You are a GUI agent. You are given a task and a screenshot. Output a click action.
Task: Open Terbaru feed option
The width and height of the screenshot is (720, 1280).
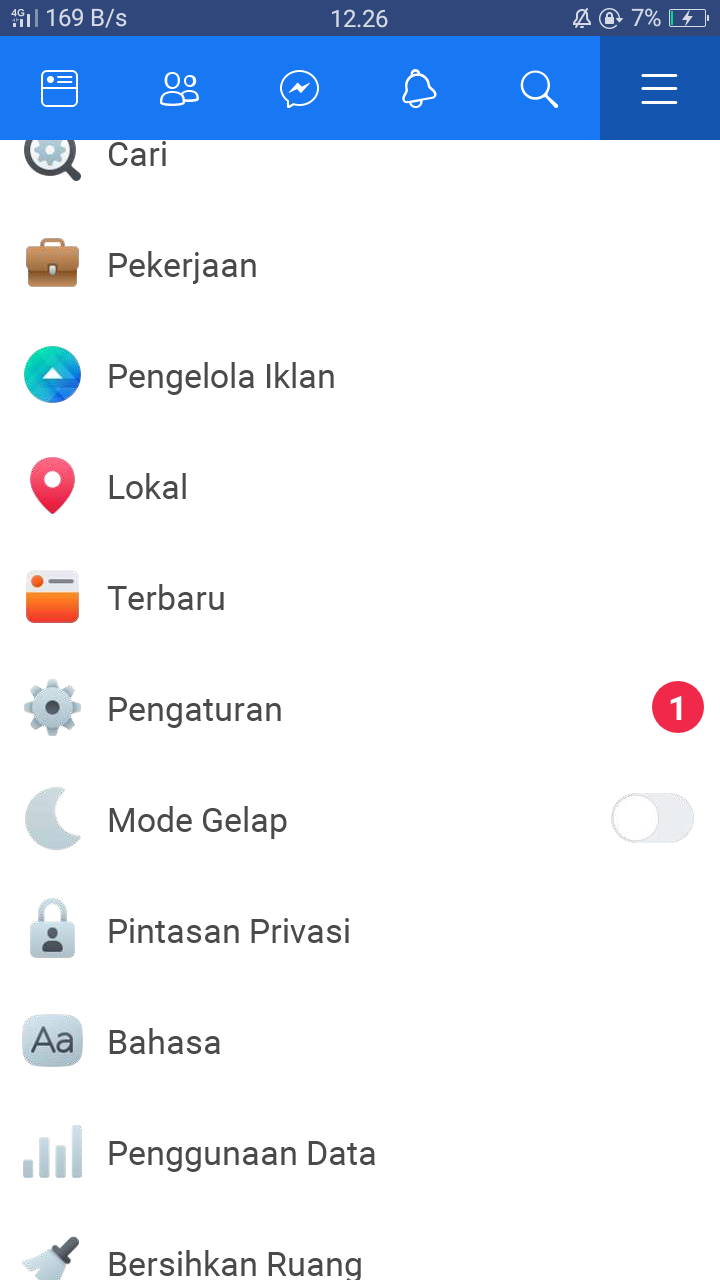(x=166, y=599)
